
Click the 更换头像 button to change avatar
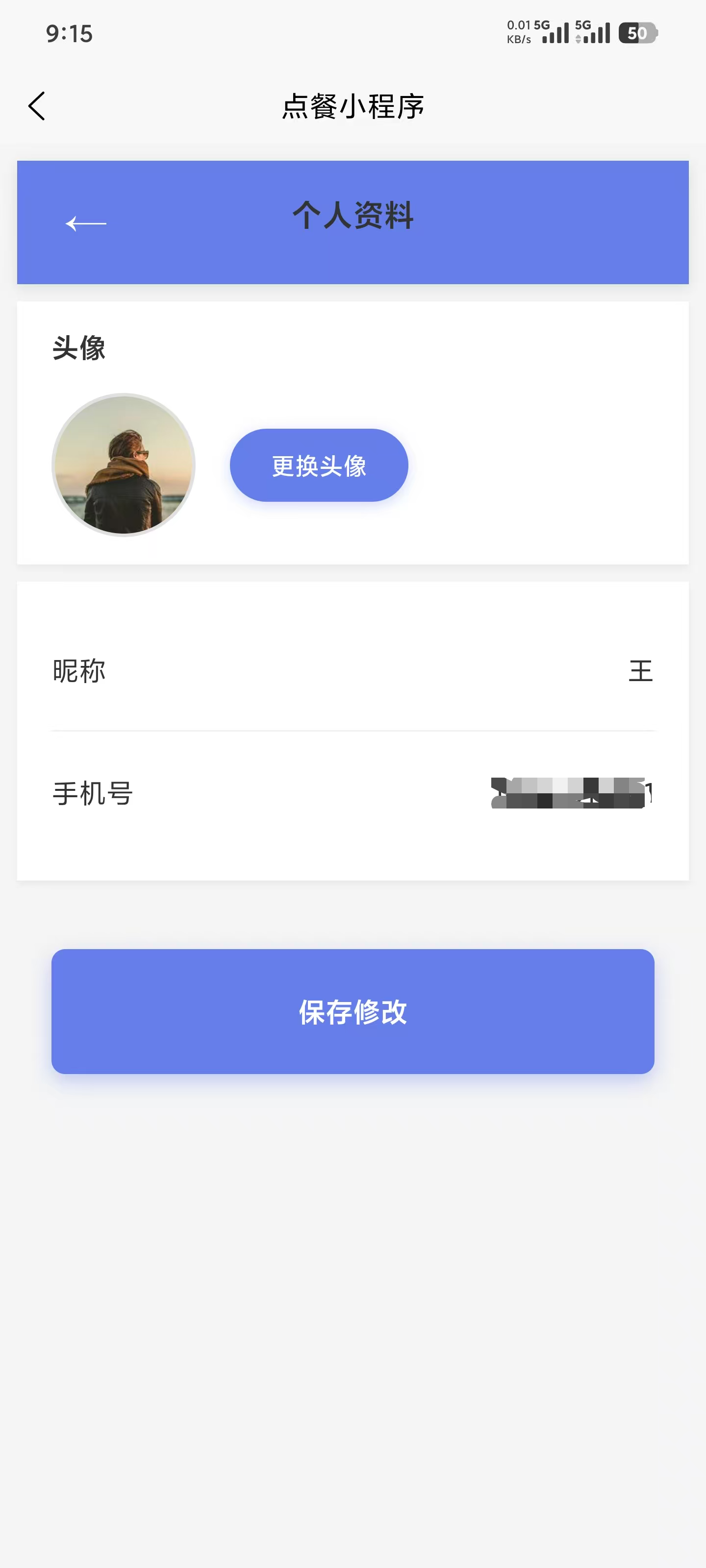point(319,465)
